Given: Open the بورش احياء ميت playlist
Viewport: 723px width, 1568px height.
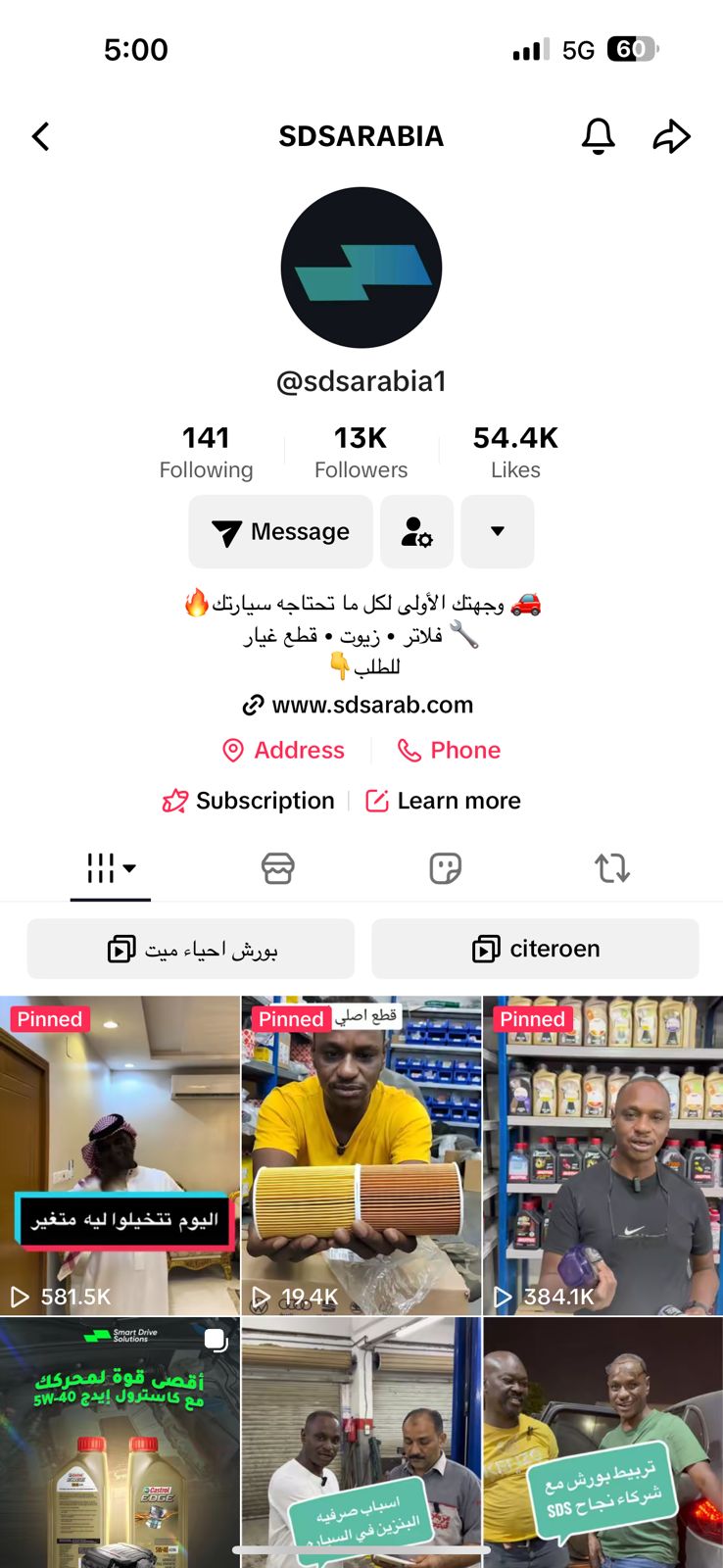Looking at the screenshot, I should (x=191, y=949).
